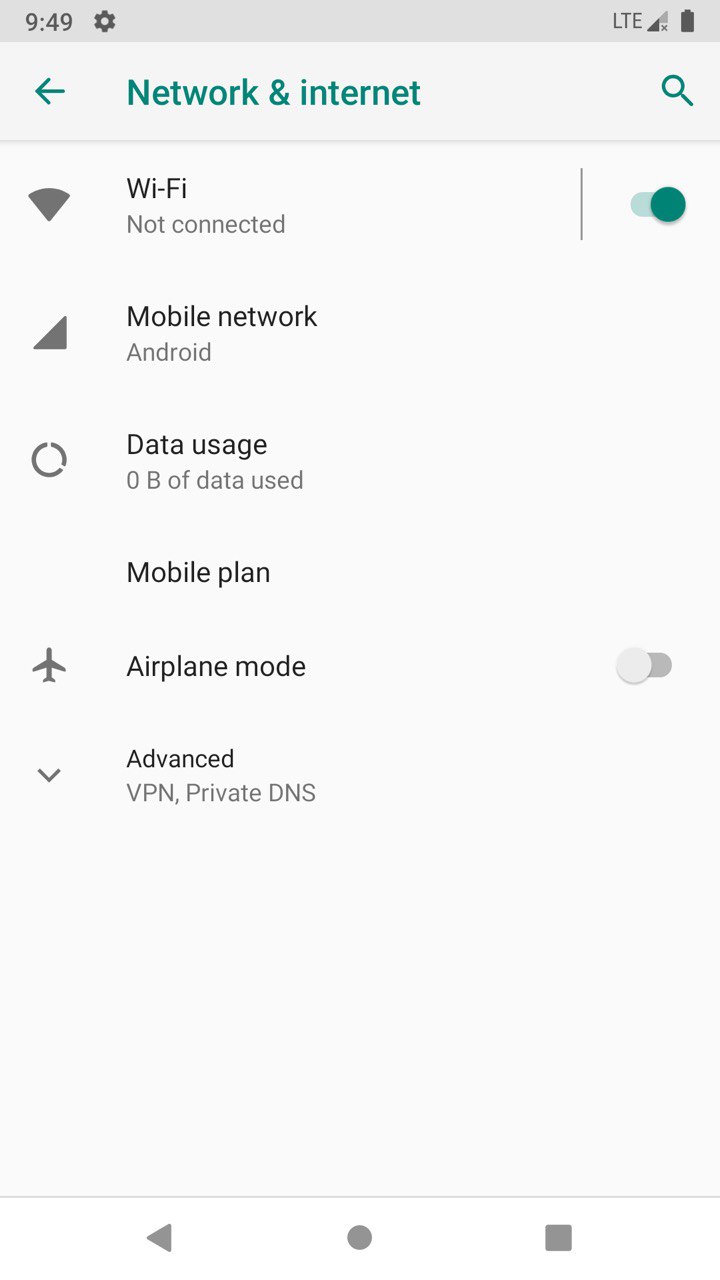Expand Advanced VPN and Private DNS options
Image resolution: width=720 pixels, height=1280 pixels.
coord(360,775)
